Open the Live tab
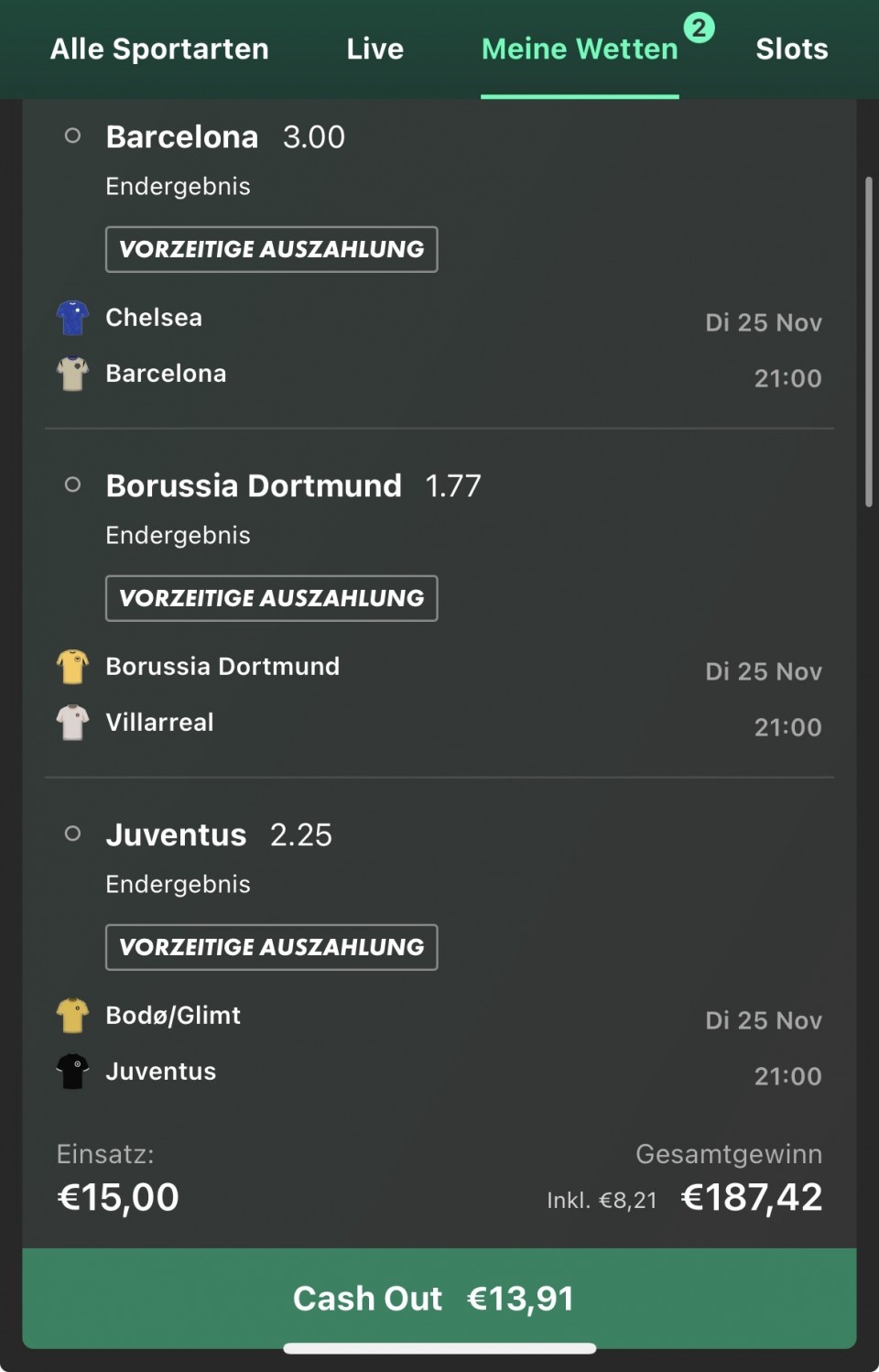Image resolution: width=879 pixels, height=1372 pixels. (x=374, y=49)
